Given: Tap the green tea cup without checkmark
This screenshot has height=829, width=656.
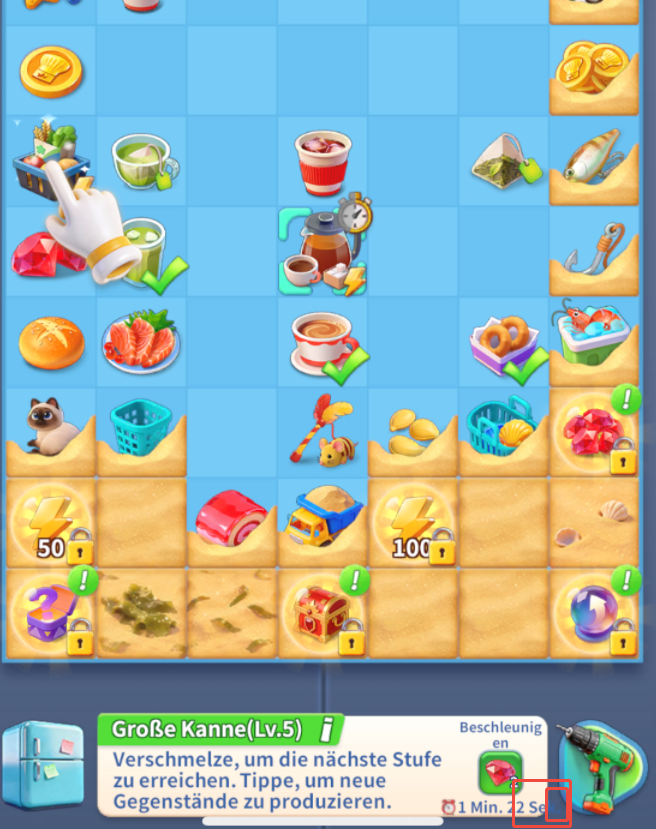Looking at the screenshot, I should click(x=143, y=160).
